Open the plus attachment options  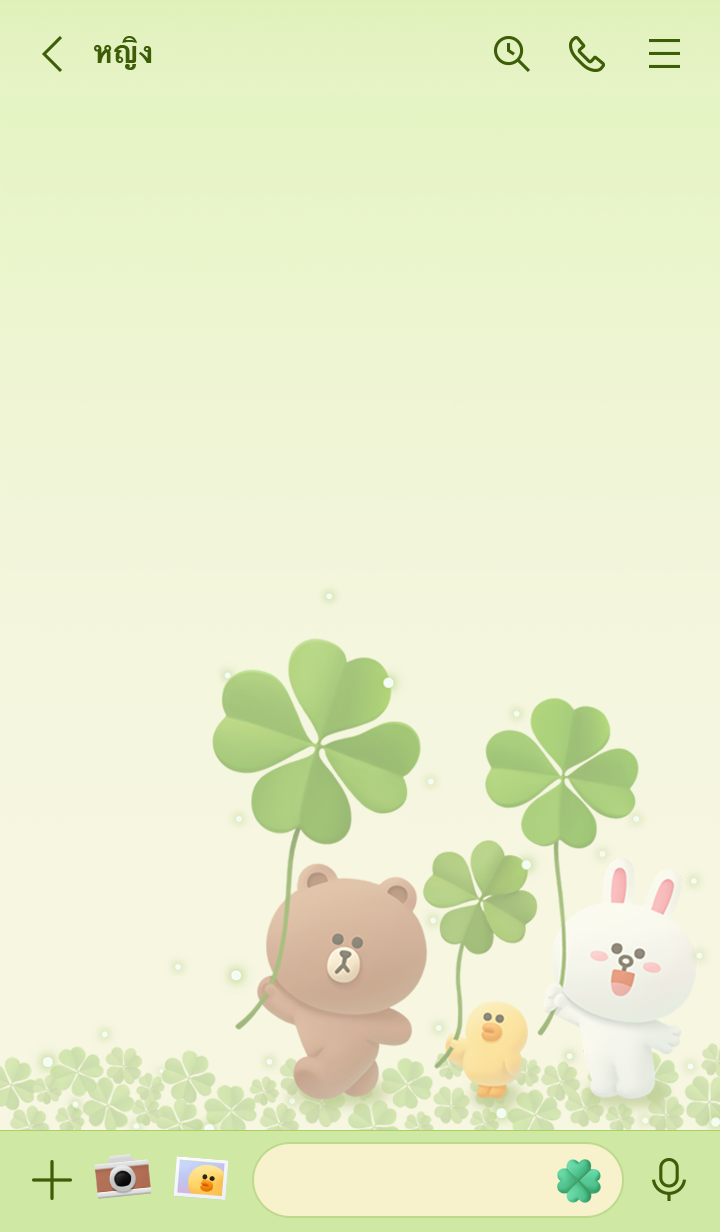(51, 1180)
